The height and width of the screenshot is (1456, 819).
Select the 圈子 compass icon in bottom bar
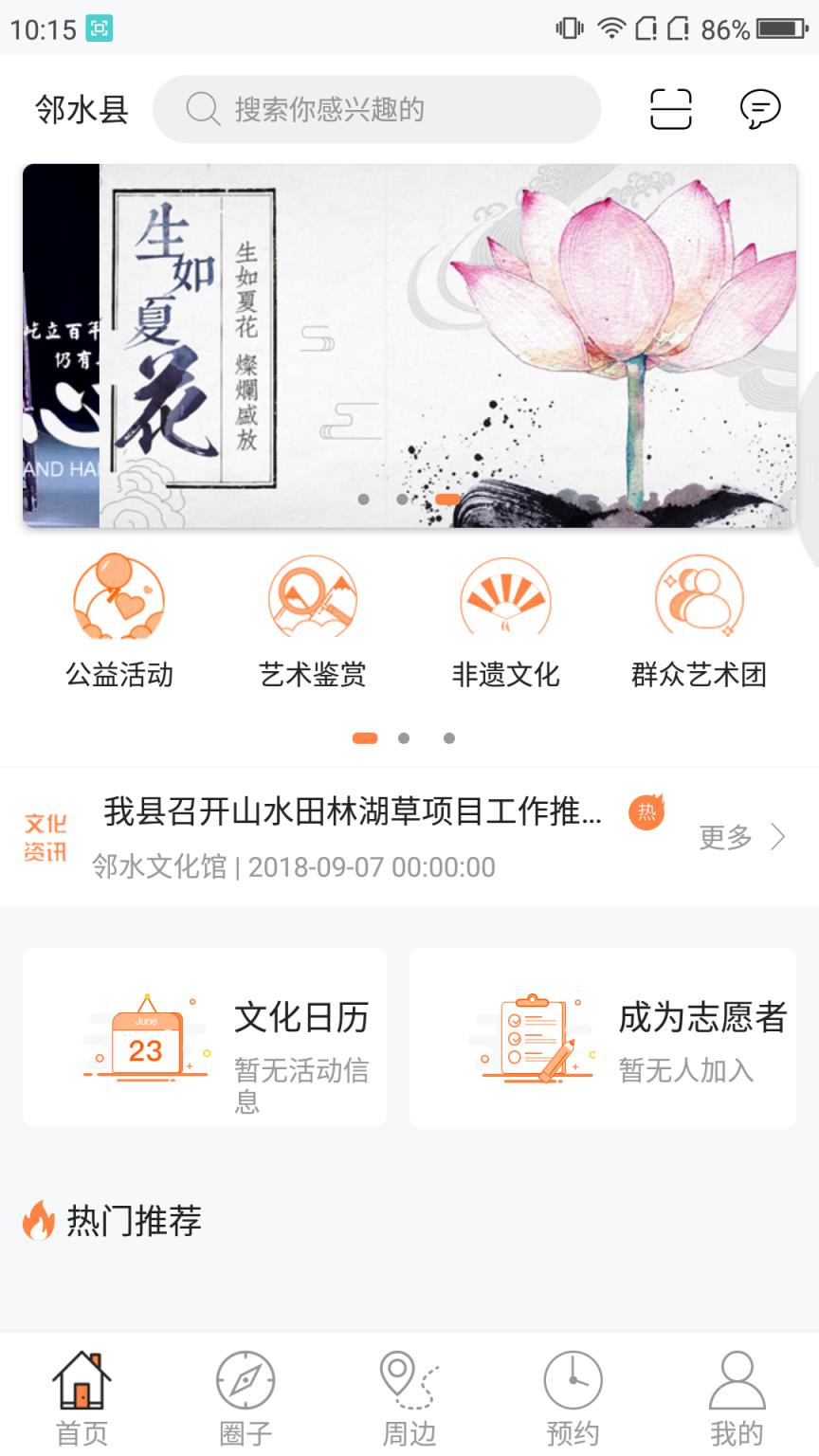pyautogui.click(x=245, y=1393)
